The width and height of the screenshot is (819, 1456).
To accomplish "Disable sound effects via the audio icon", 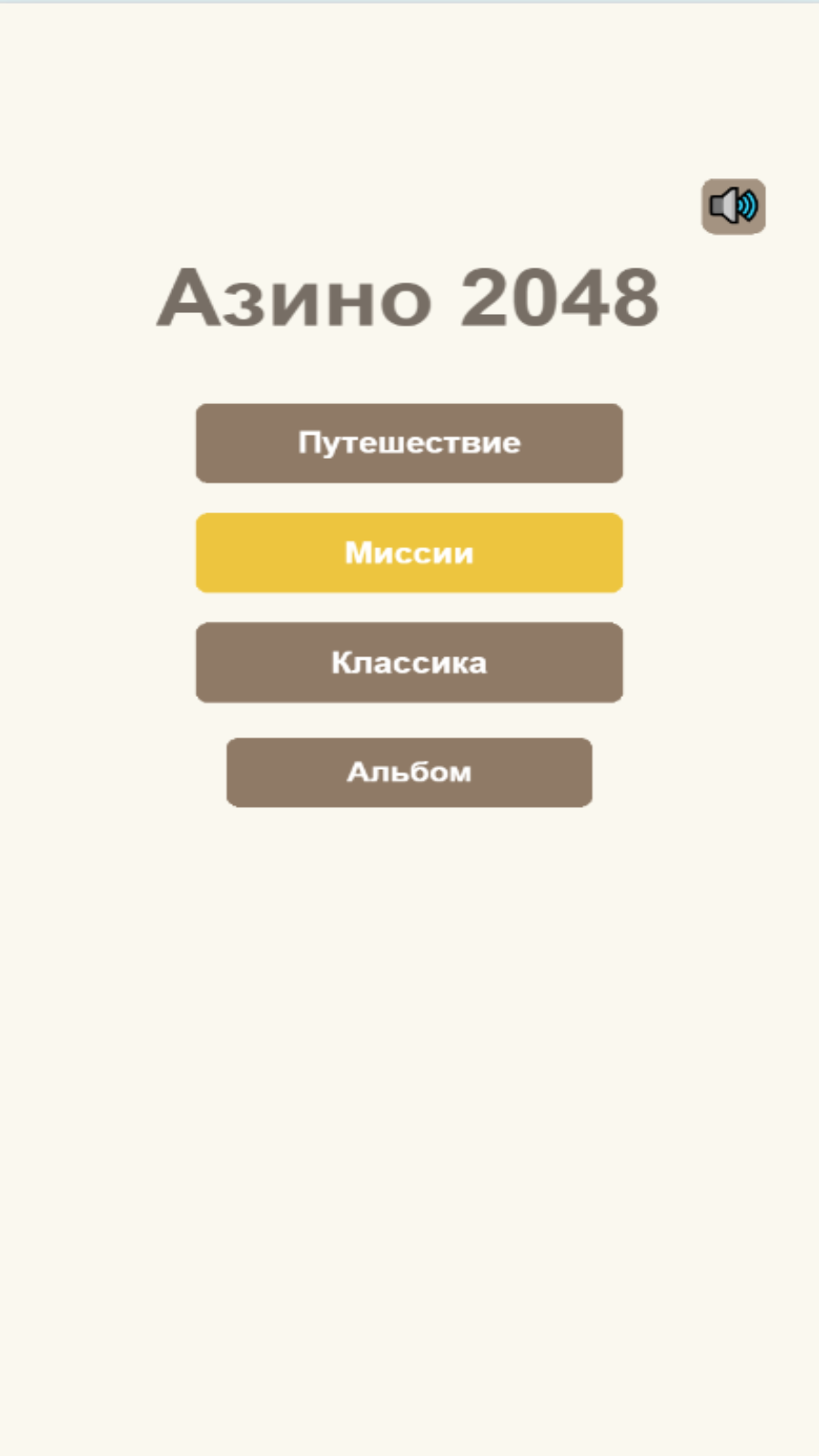I will [733, 207].
